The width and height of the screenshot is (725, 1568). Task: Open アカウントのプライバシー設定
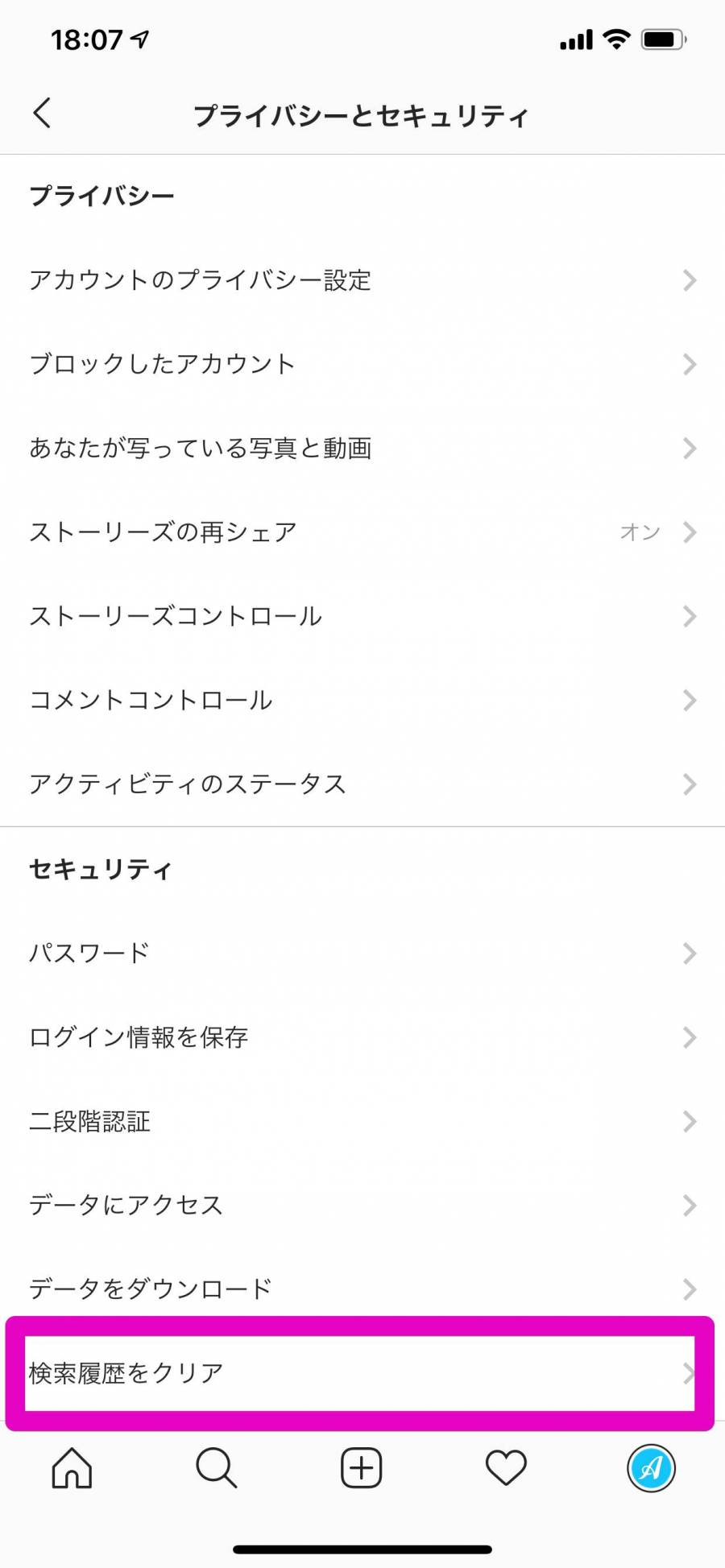pyautogui.click(x=362, y=280)
